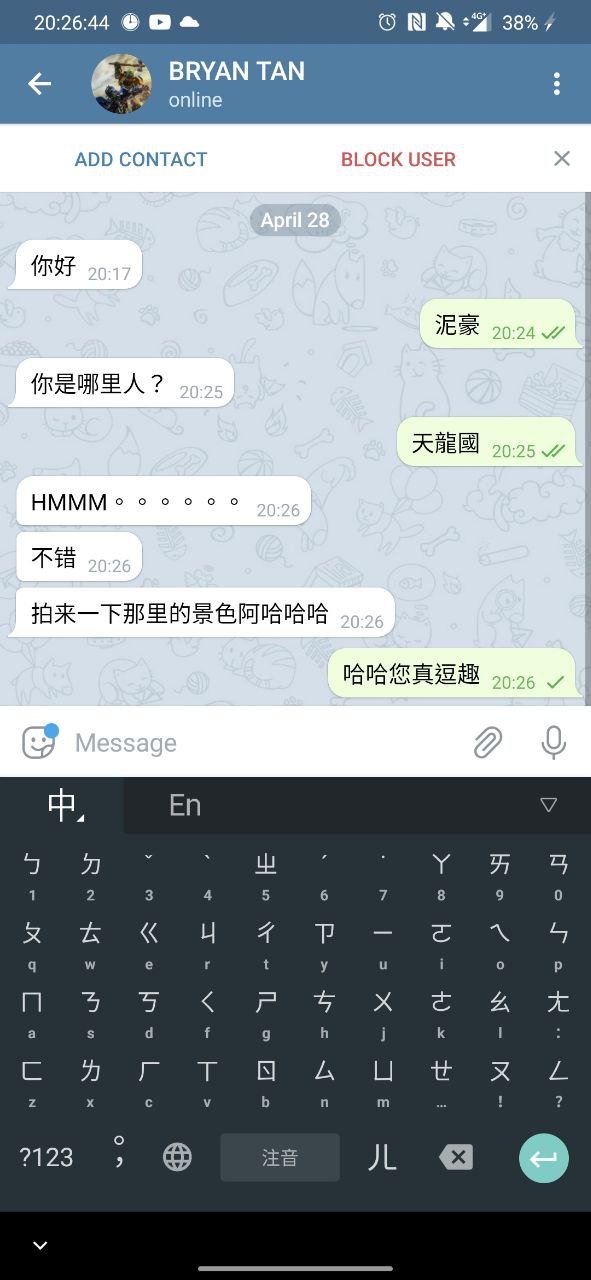The height and width of the screenshot is (1280, 591).
Task: Focus the Message input field
Action: point(265,742)
